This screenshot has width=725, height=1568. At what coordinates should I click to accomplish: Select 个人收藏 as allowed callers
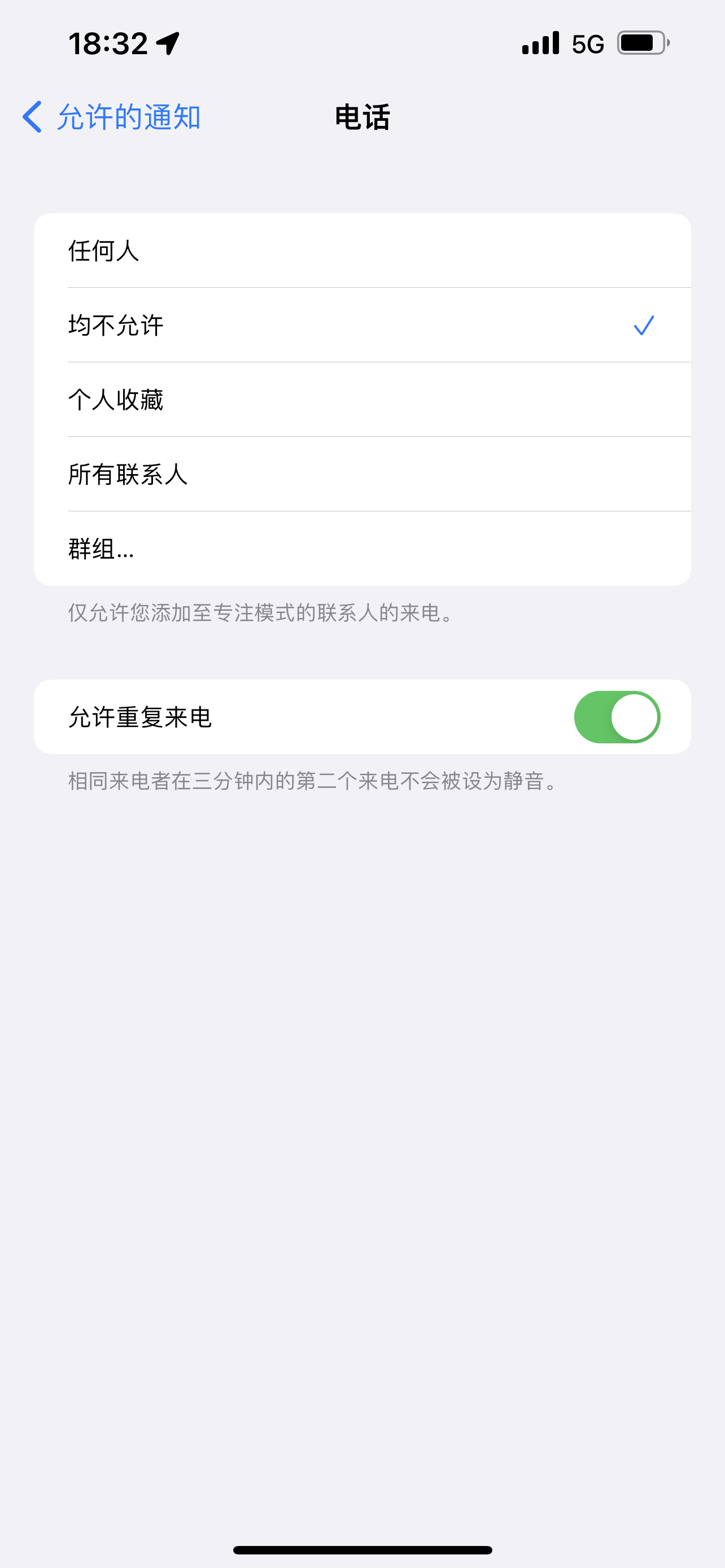point(362,400)
